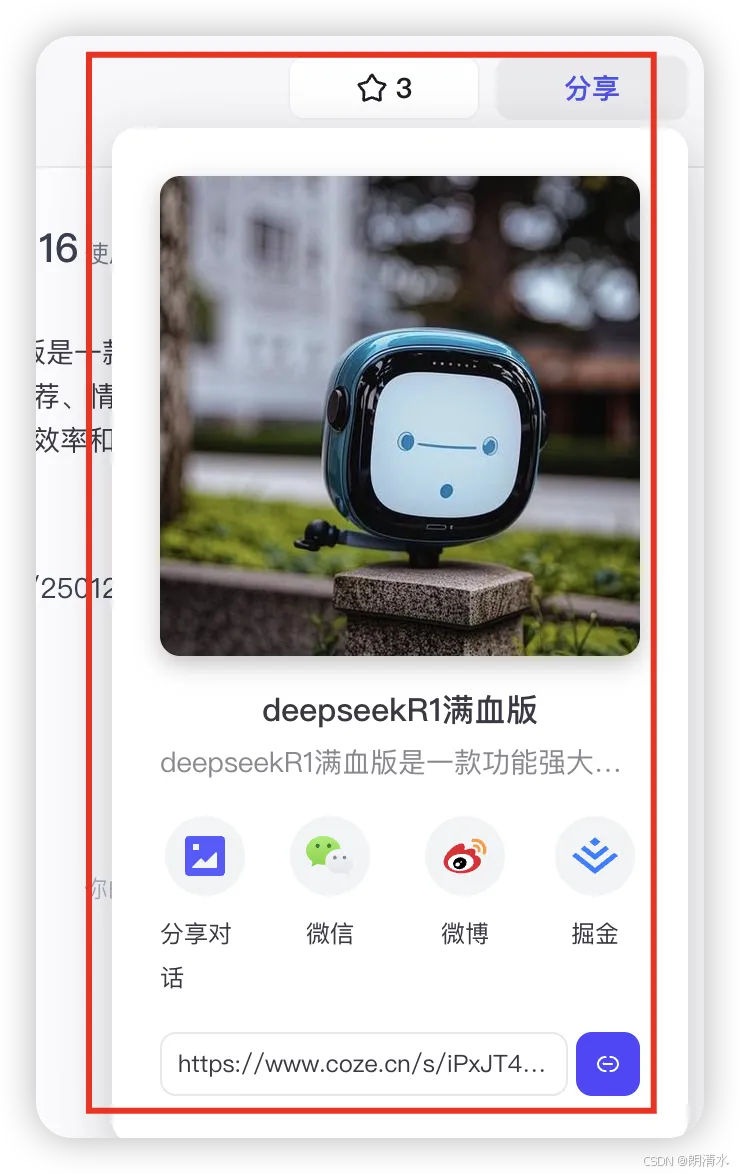
Task: Select the 分享对话 option
Action: (x=205, y=856)
